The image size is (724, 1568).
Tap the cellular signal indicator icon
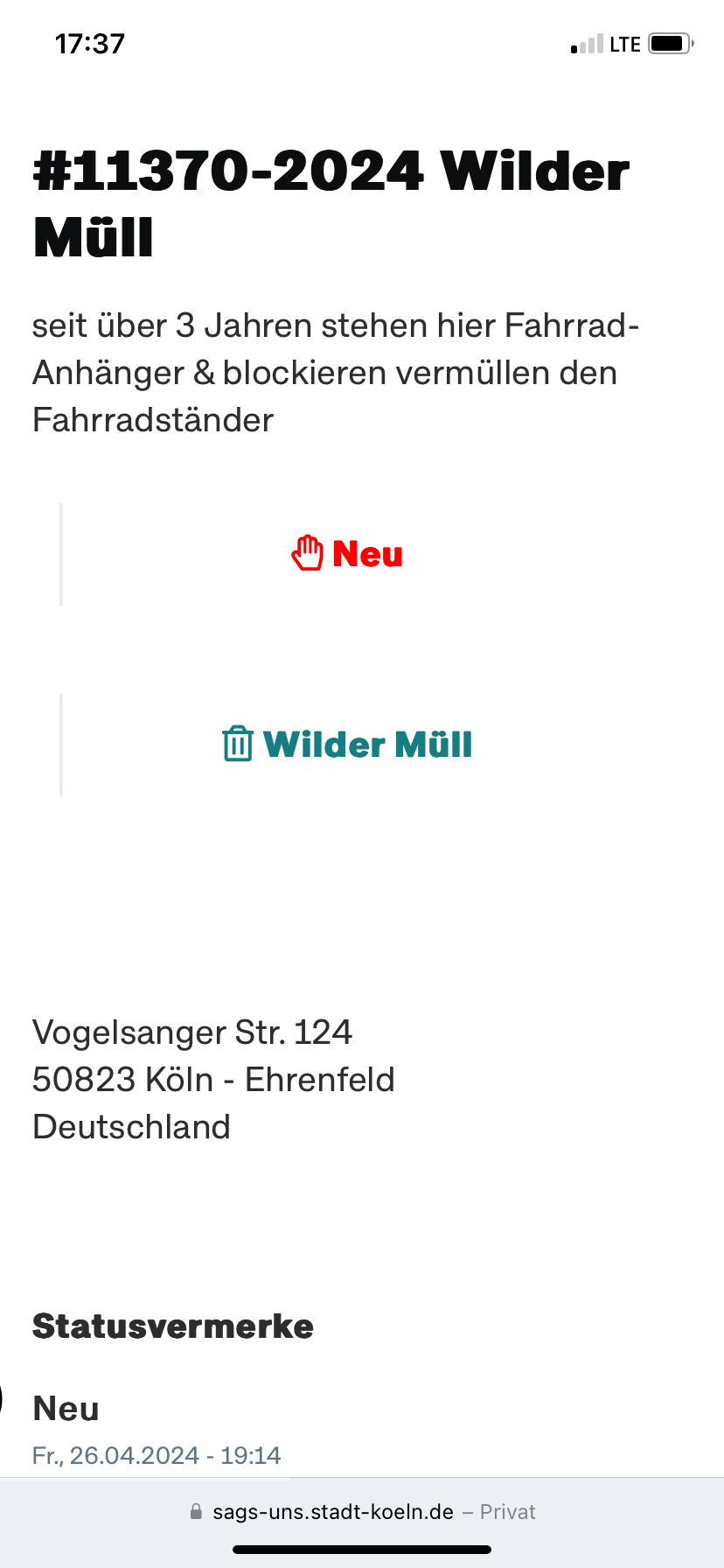pos(584,43)
